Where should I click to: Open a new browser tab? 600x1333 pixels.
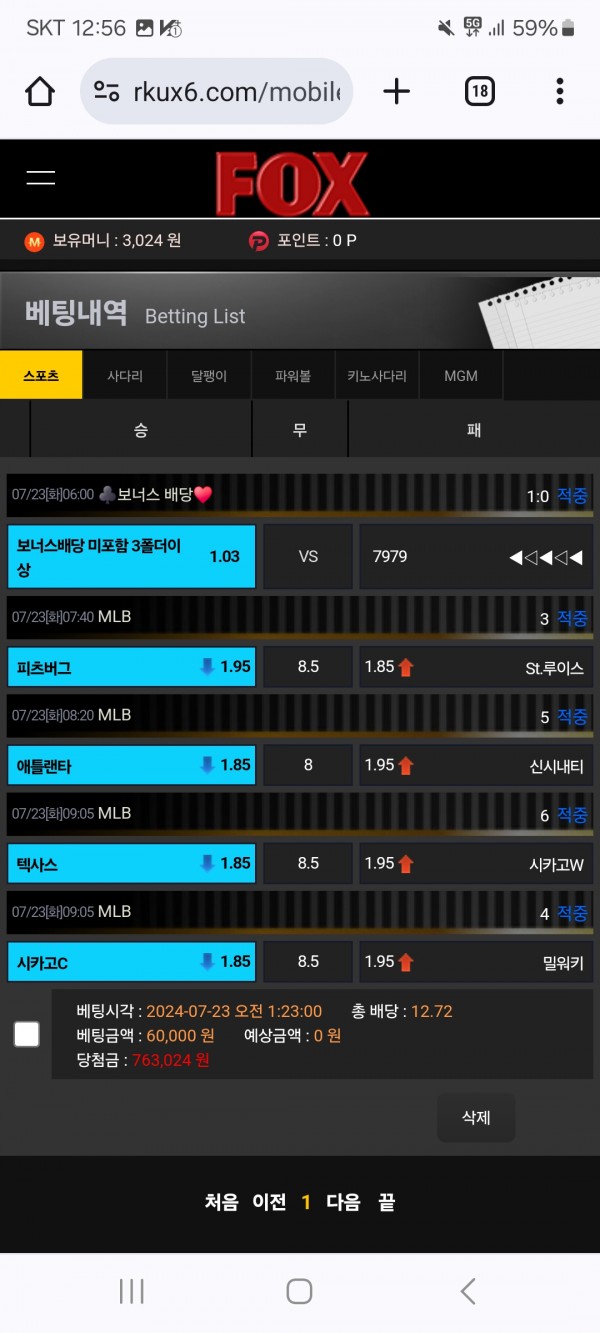pos(397,92)
